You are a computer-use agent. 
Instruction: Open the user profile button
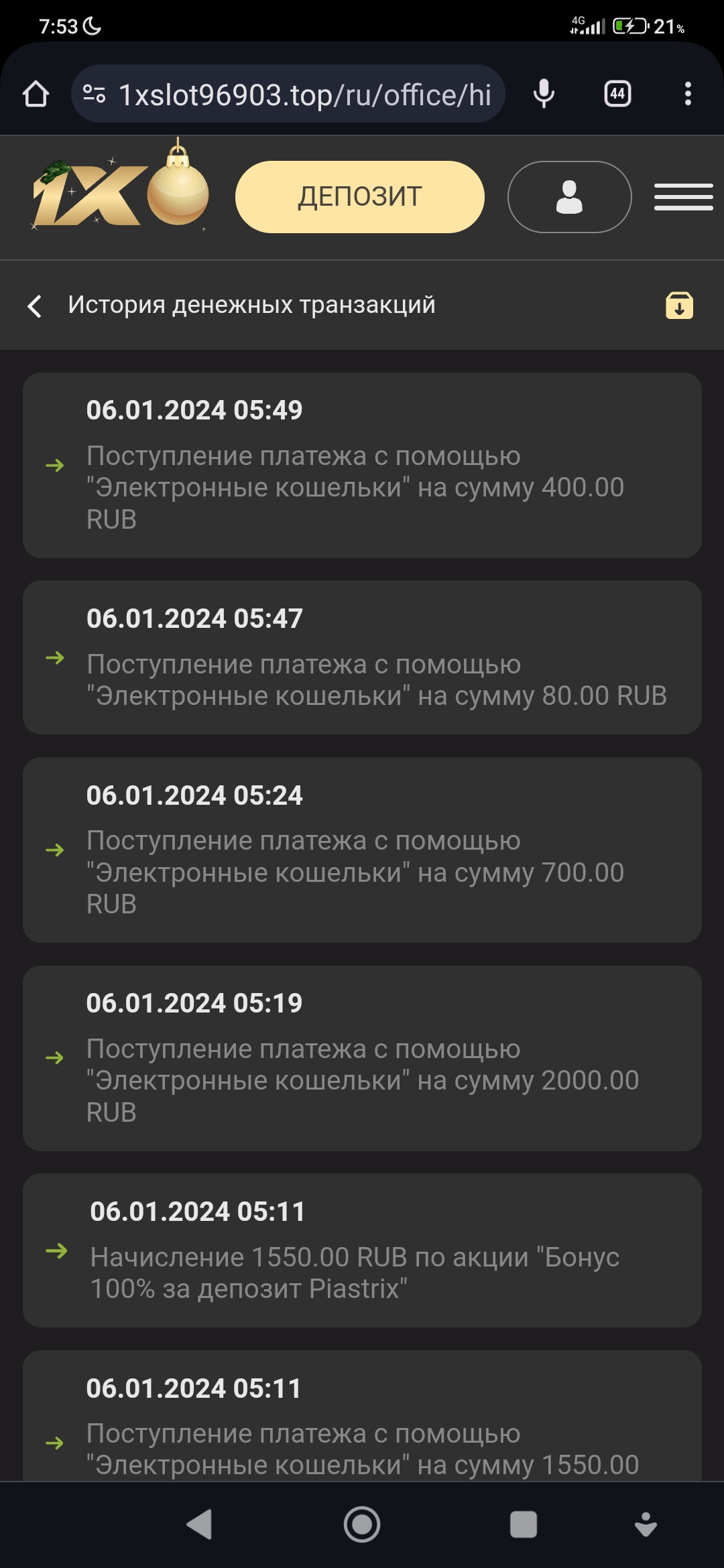pos(569,197)
